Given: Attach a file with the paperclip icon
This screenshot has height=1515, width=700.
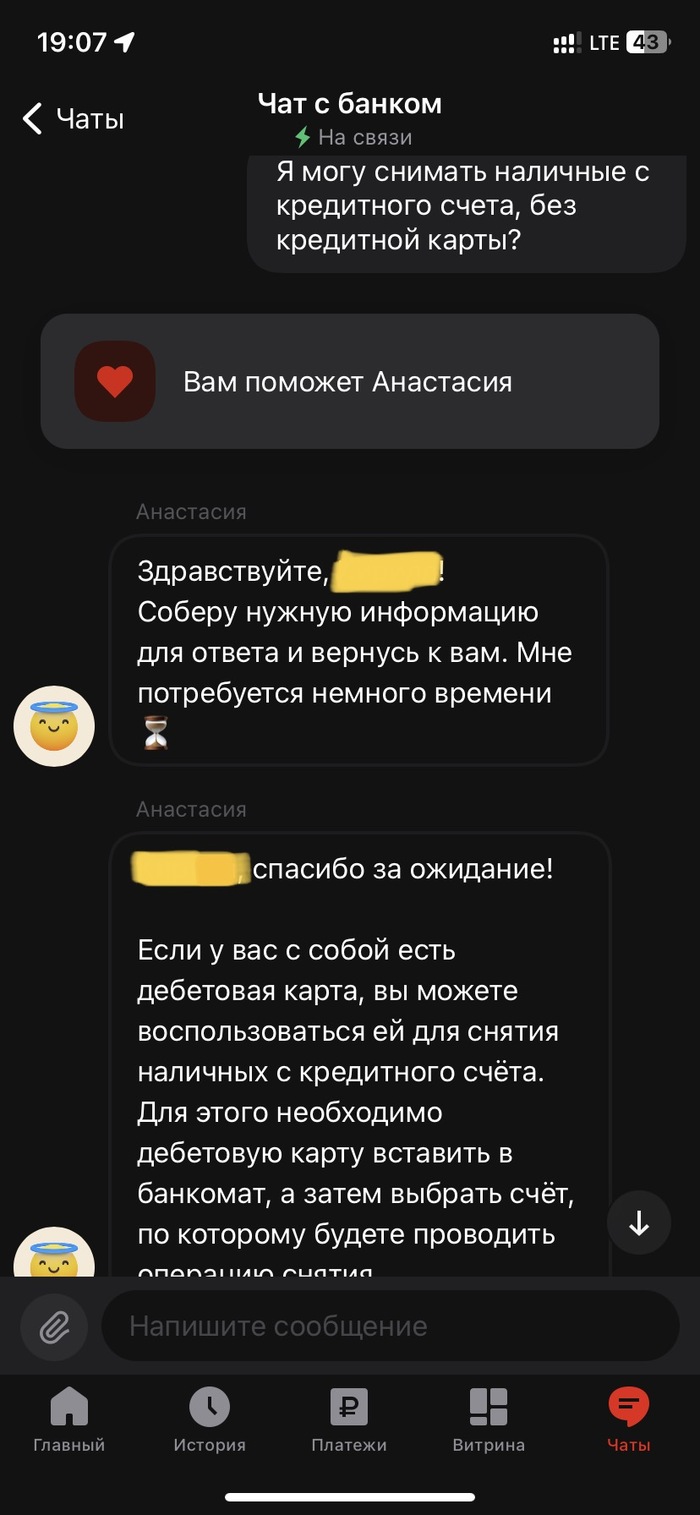Looking at the screenshot, I should pyautogui.click(x=54, y=1327).
